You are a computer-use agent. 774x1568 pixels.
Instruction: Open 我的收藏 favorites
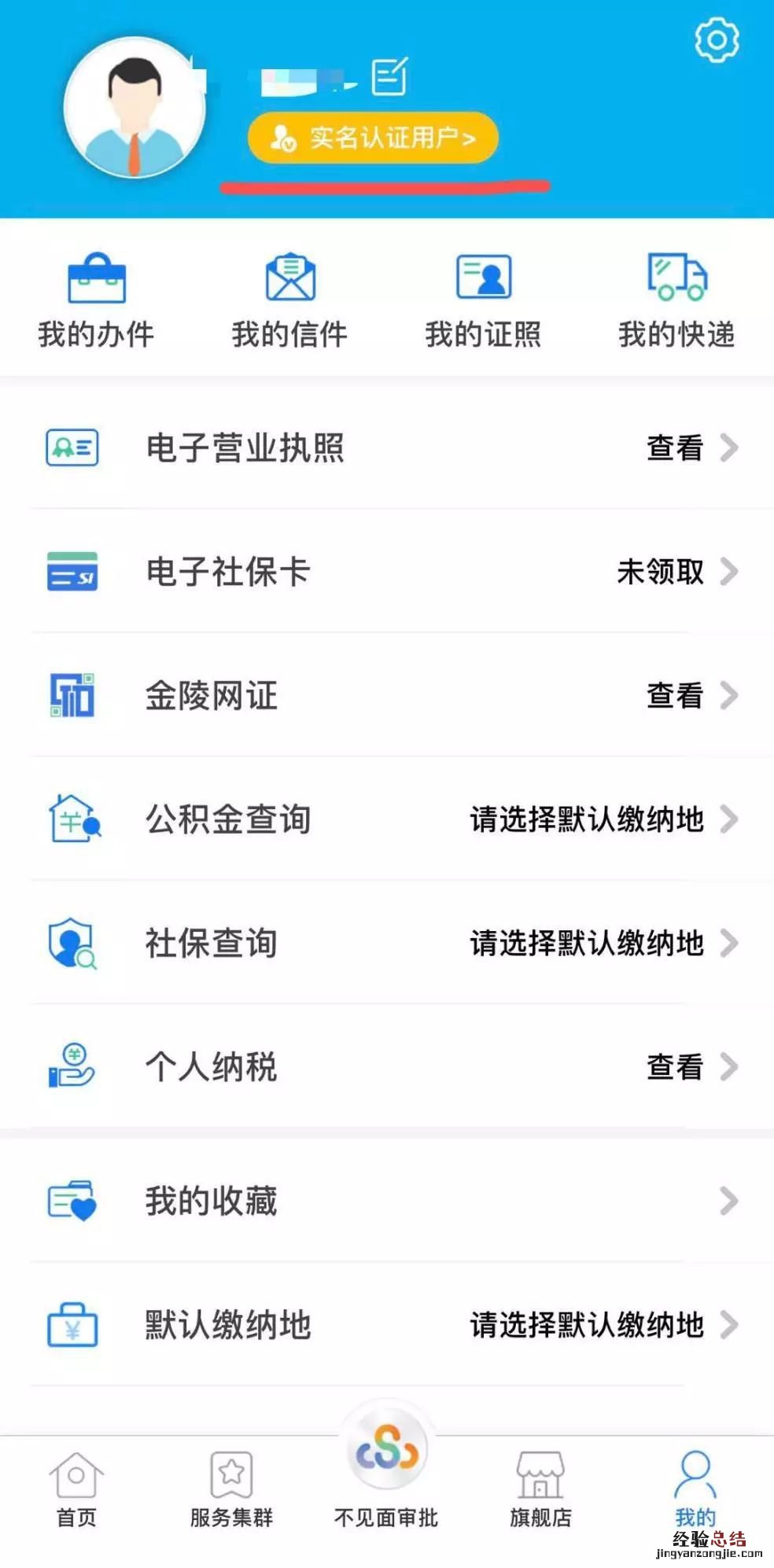coord(387,1201)
